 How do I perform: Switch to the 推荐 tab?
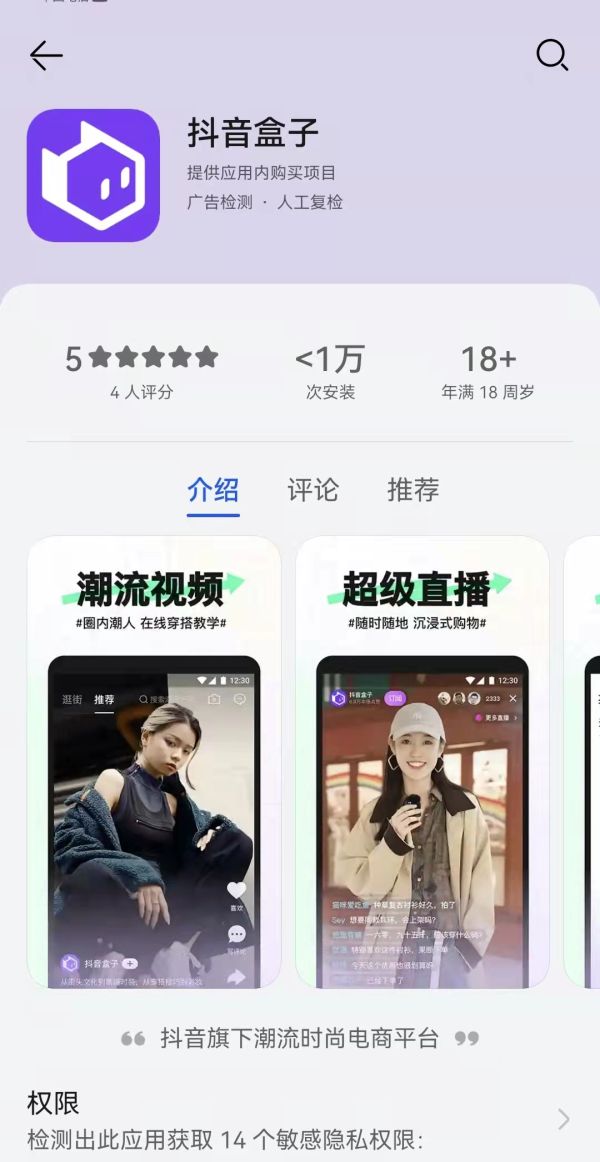click(413, 490)
